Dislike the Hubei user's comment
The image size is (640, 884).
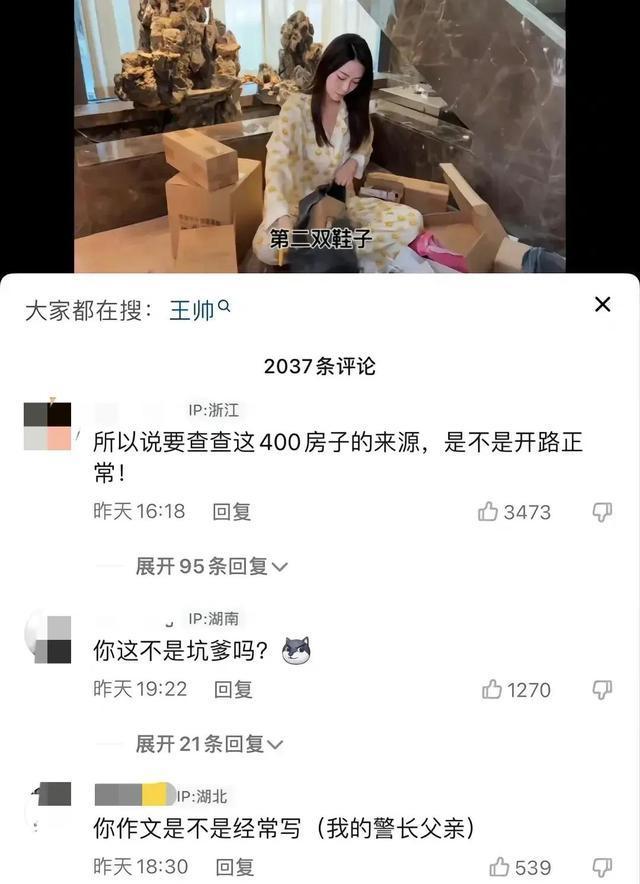pyautogui.click(x=602, y=867)
